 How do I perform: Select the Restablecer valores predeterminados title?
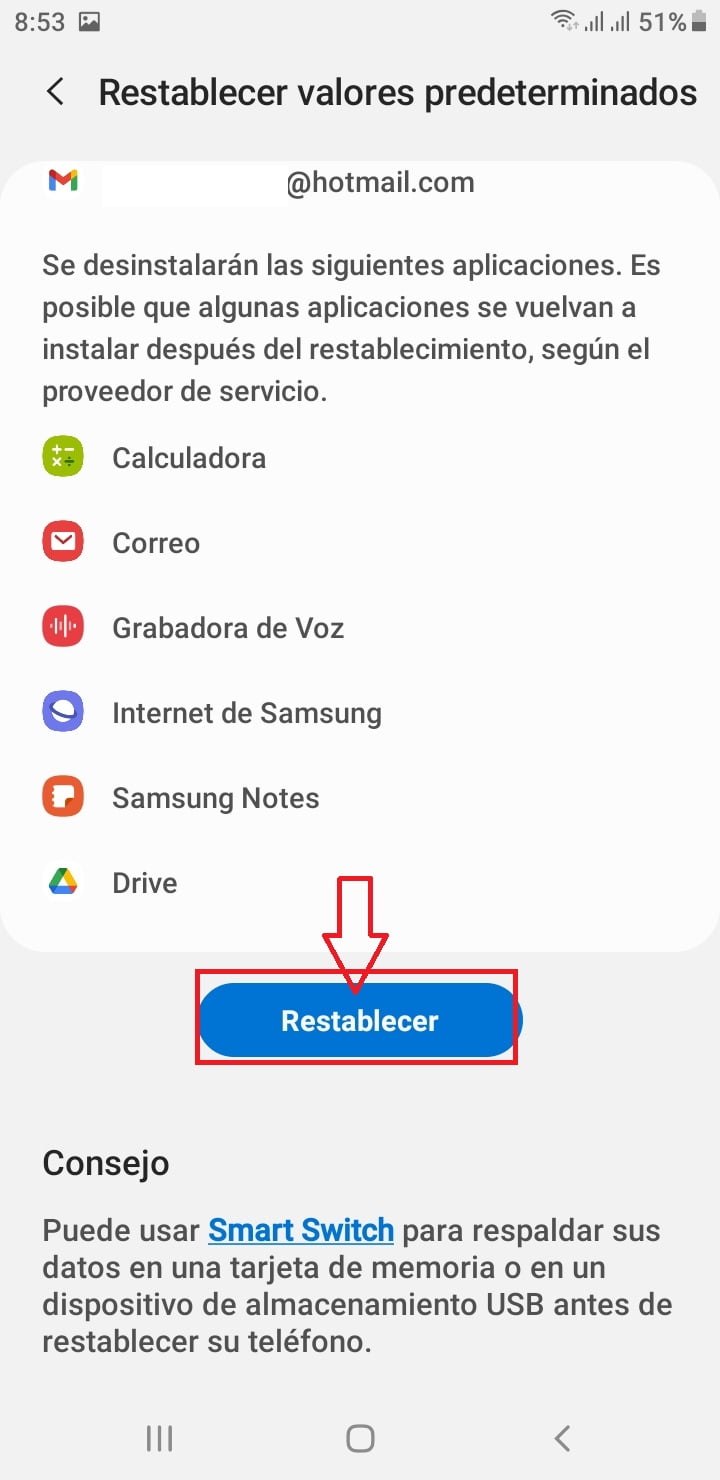397,91
